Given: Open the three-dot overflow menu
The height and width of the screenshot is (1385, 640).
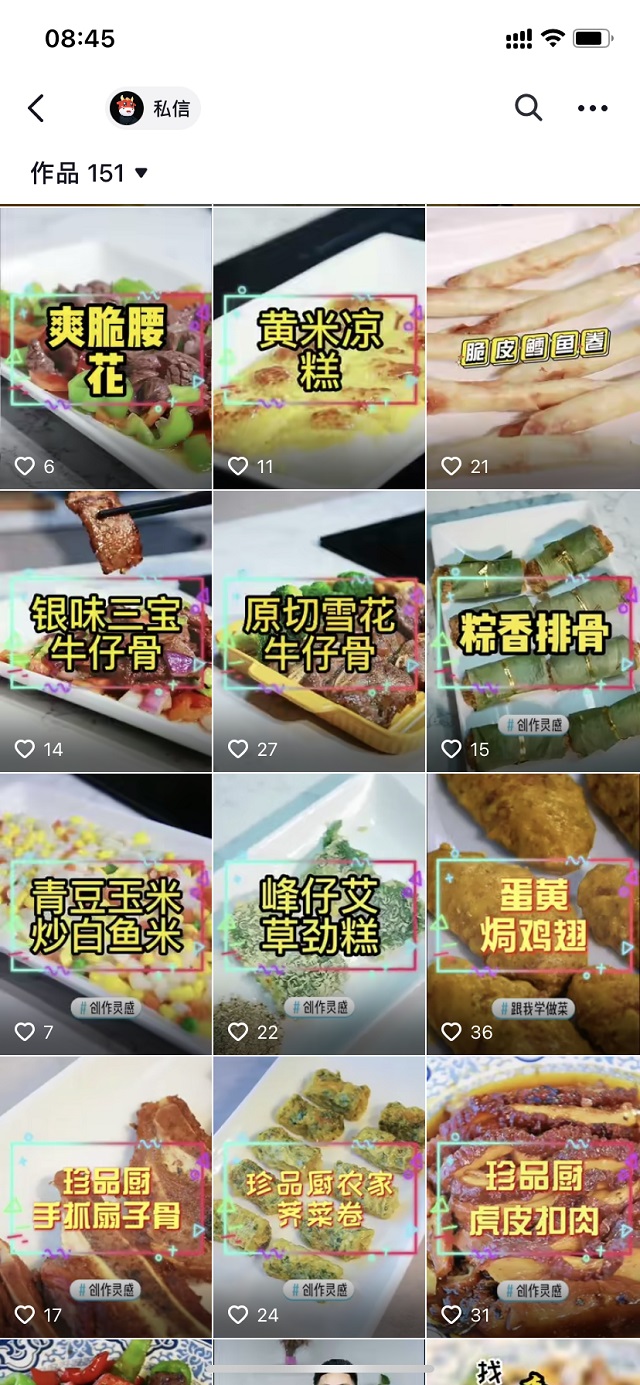Looking at the screenshot, I should (x=592, y=108).
